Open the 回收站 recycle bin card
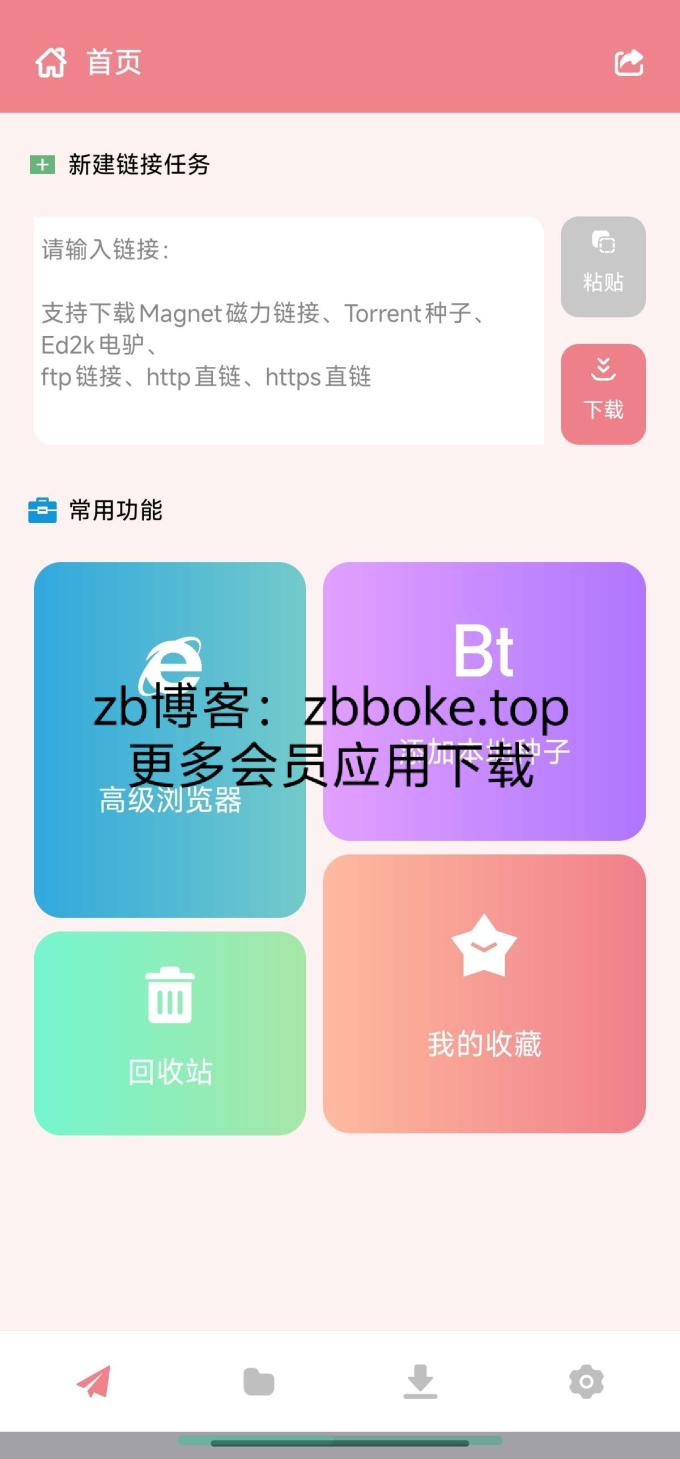The height and width of the screenshot is (1459, 680). click(170, 1033)
